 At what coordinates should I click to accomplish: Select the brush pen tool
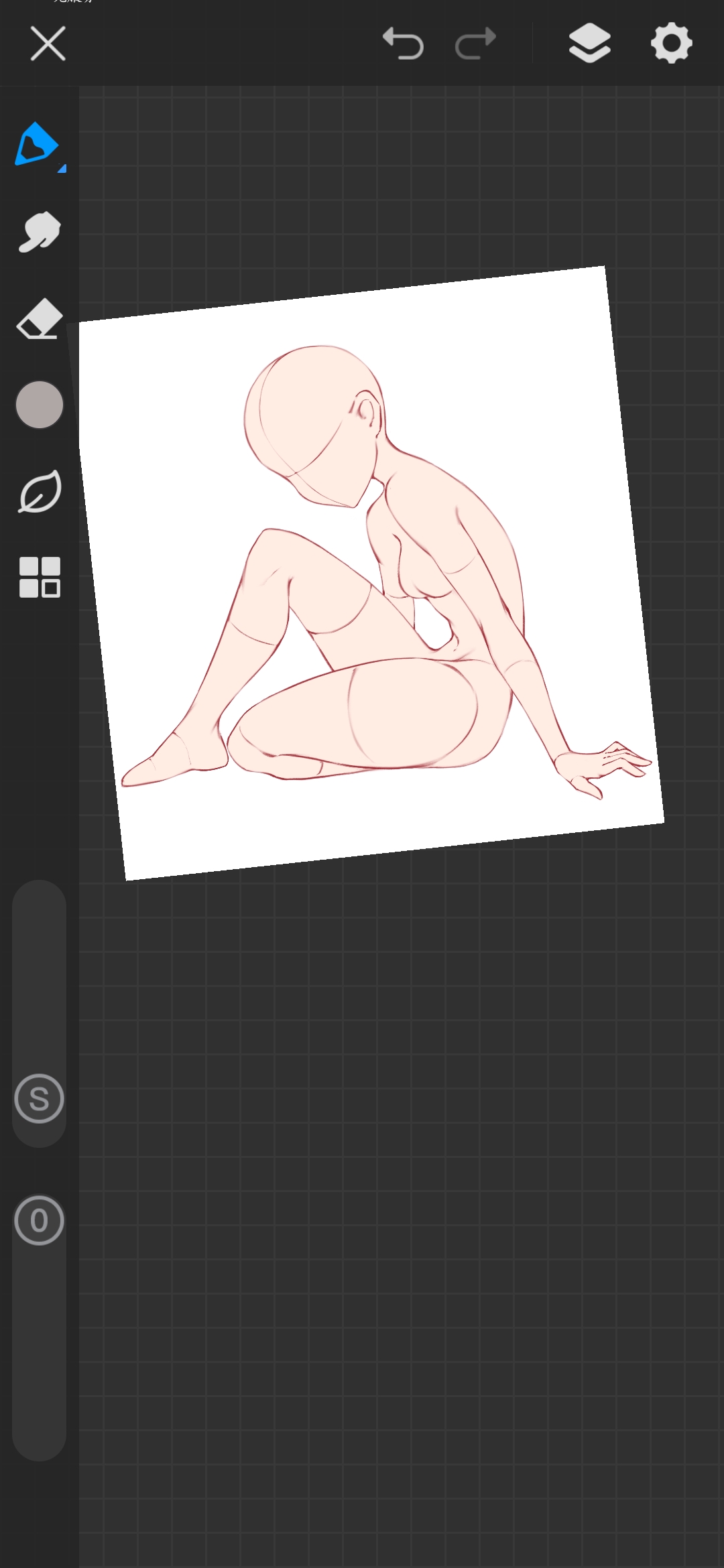tap(38, 144)
